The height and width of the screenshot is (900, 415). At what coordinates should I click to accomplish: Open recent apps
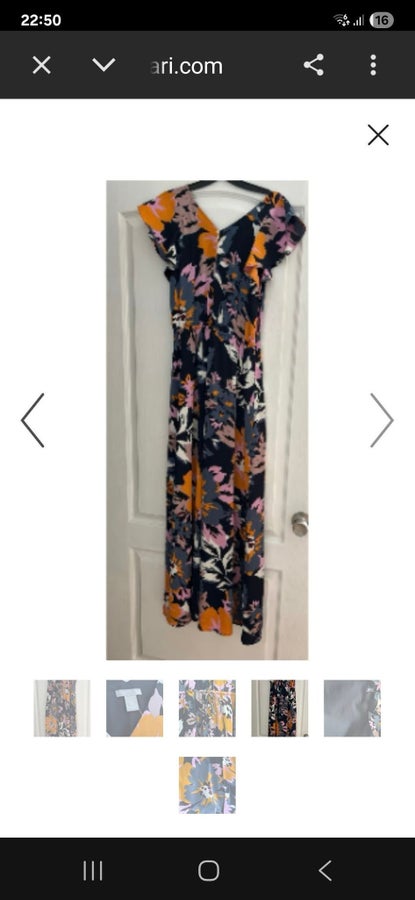tap(92, 870)
